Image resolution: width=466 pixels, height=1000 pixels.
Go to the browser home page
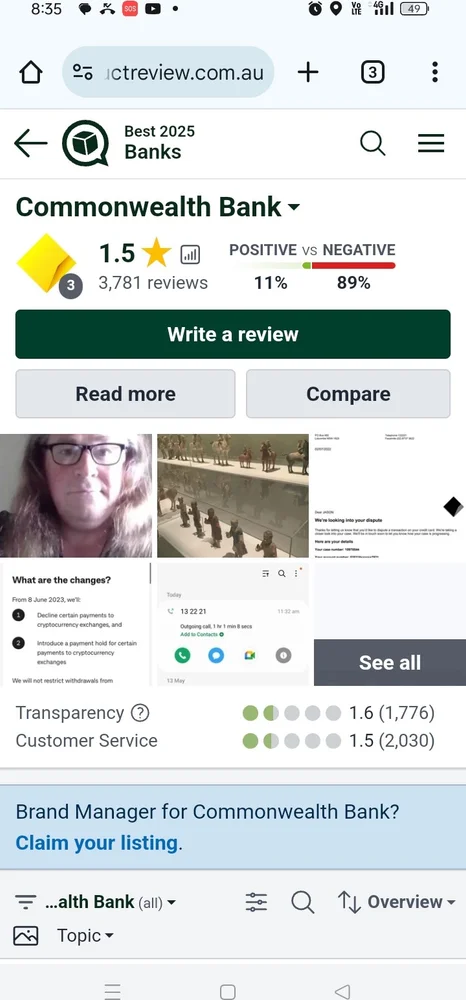pos(31,72)
